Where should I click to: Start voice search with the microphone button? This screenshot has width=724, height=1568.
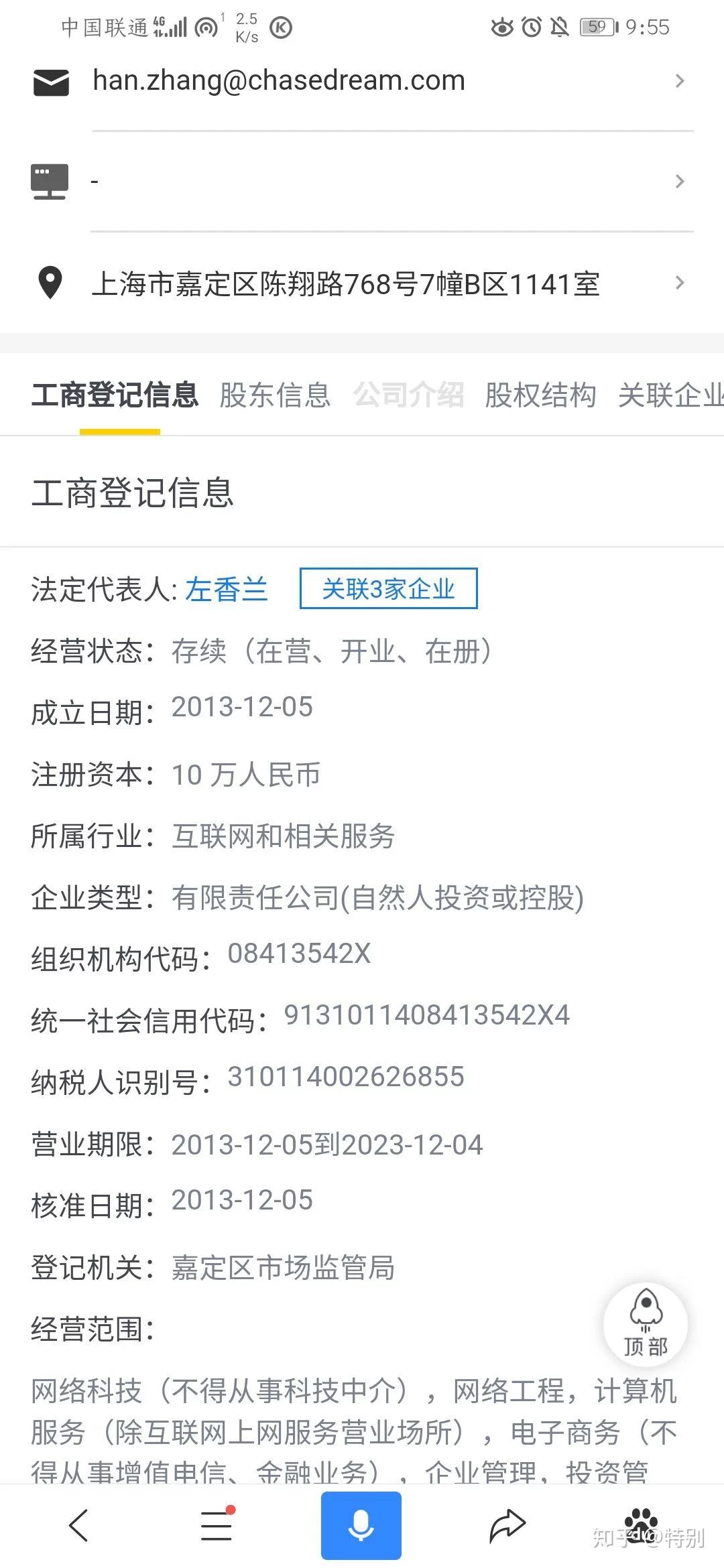tap(361, 1526)
